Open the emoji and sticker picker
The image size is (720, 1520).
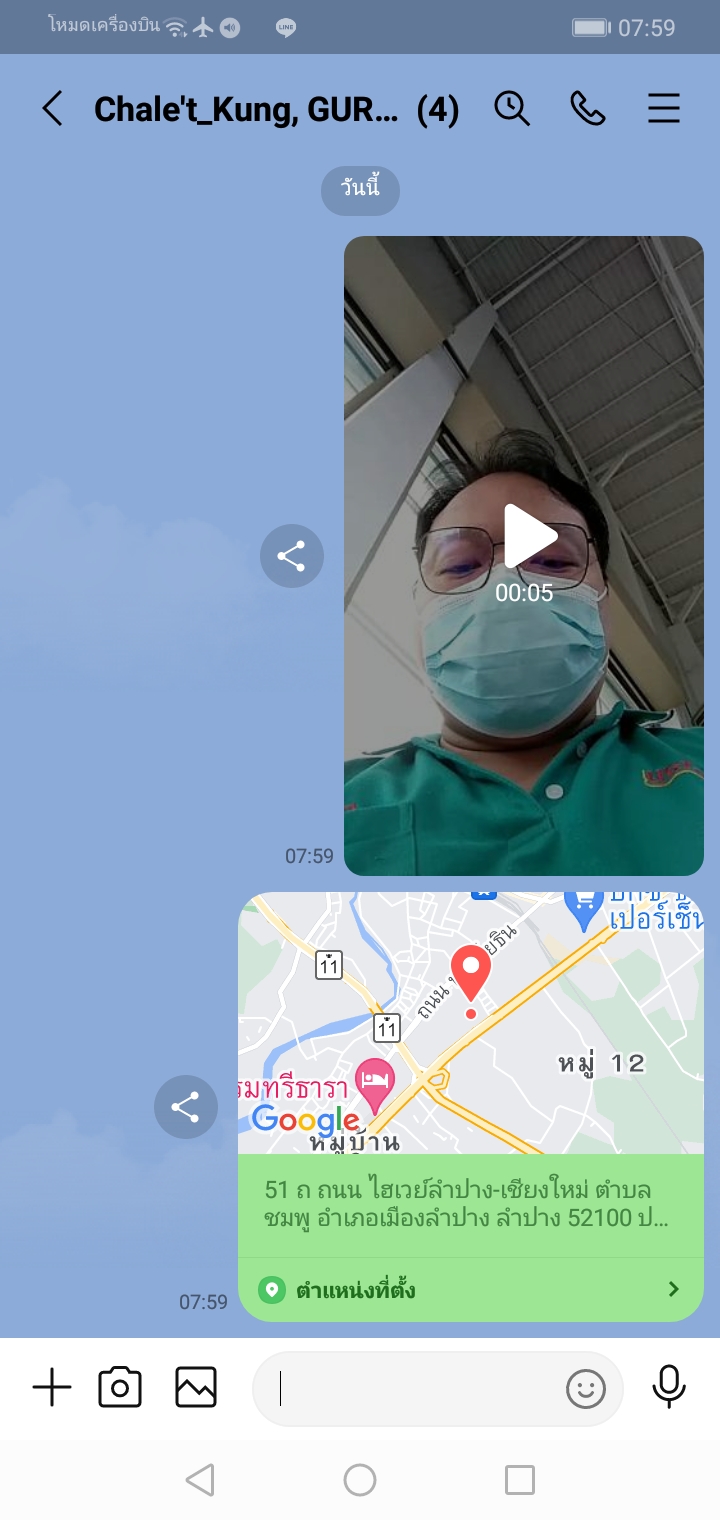pos(586,1388)
